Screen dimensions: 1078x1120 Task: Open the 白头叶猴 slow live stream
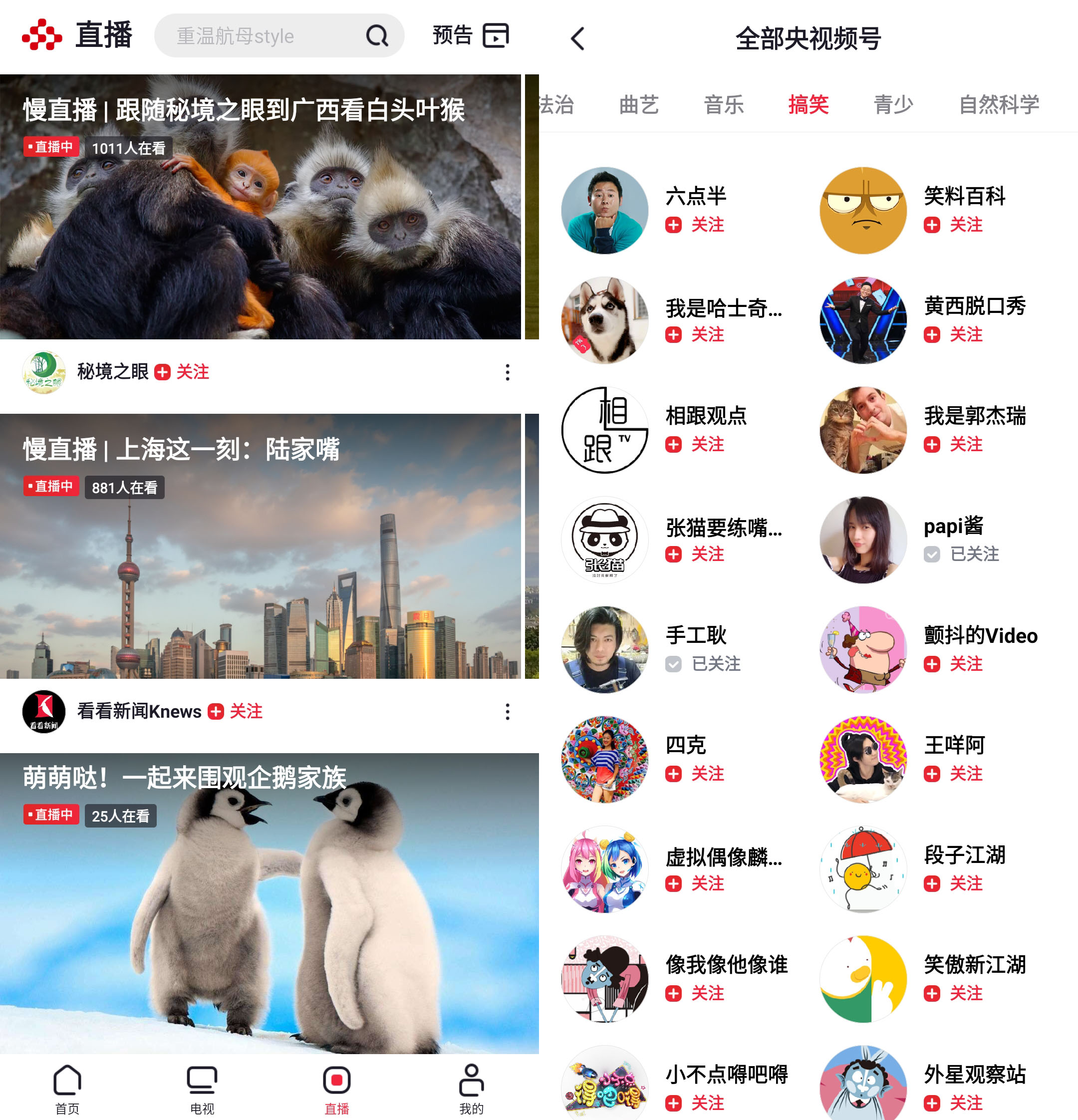point(260,217)
